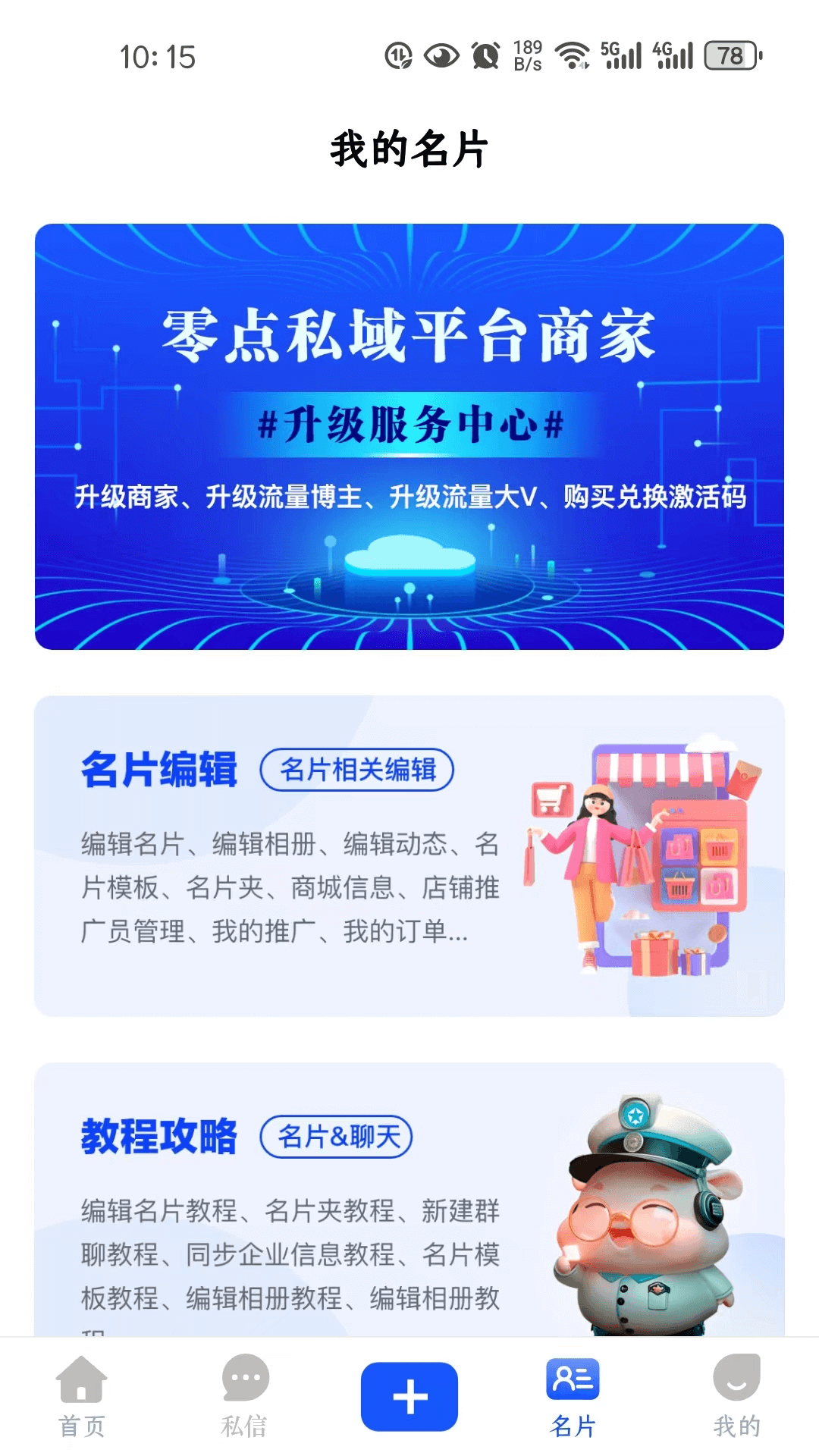Open the 名片编辑 card
Viewport: 819px width, 1456px height.
point(409,857)
